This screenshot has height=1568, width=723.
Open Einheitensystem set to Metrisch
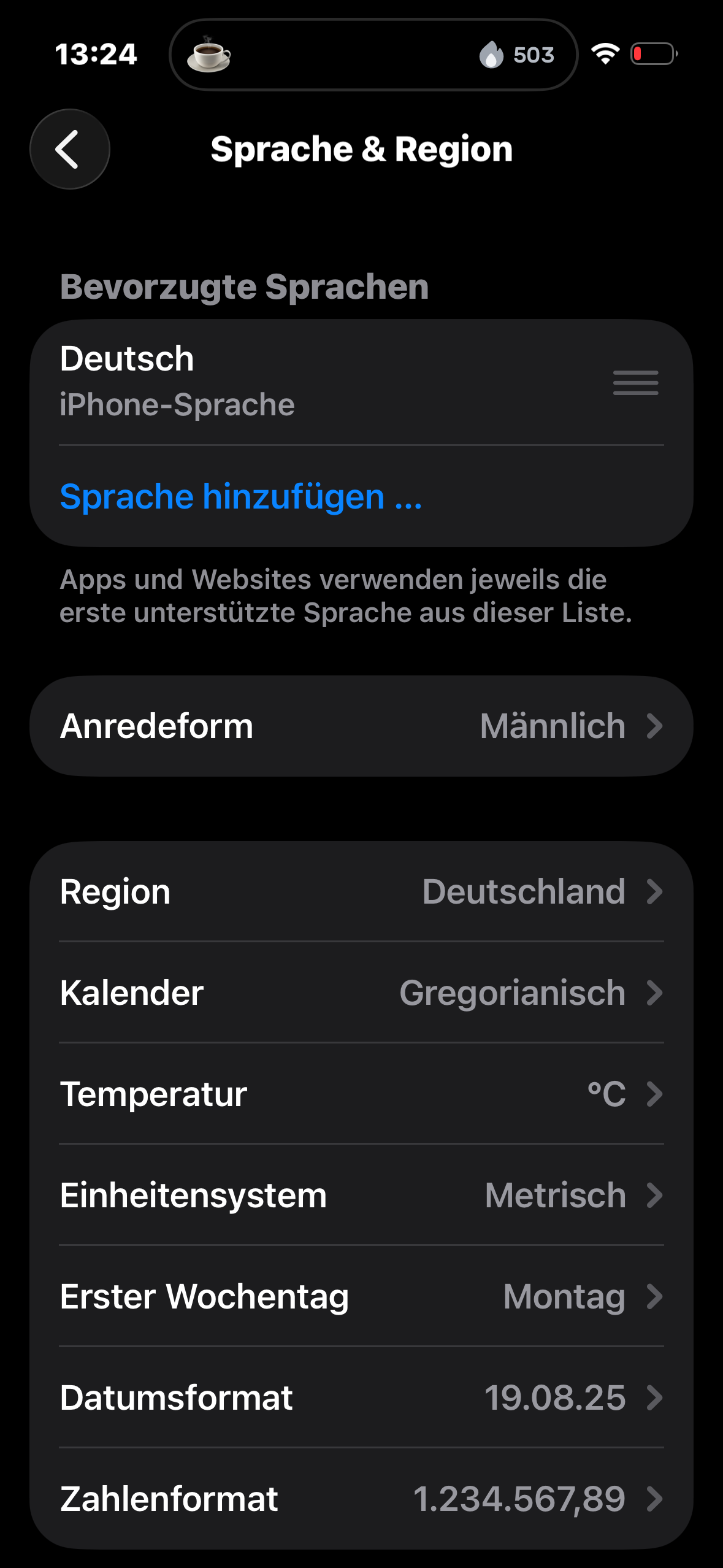[x=361, y=1195]
